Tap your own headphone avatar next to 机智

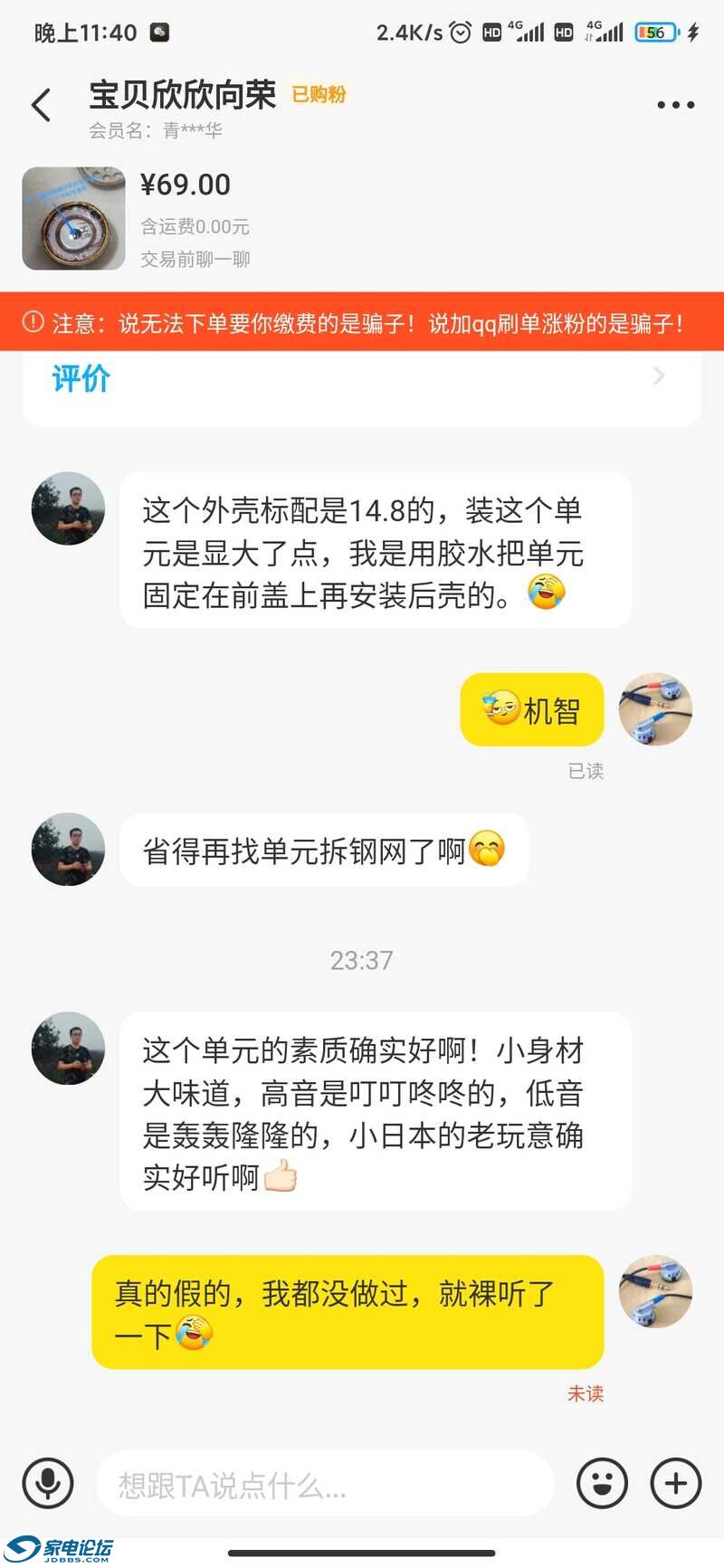click(654, 710)
